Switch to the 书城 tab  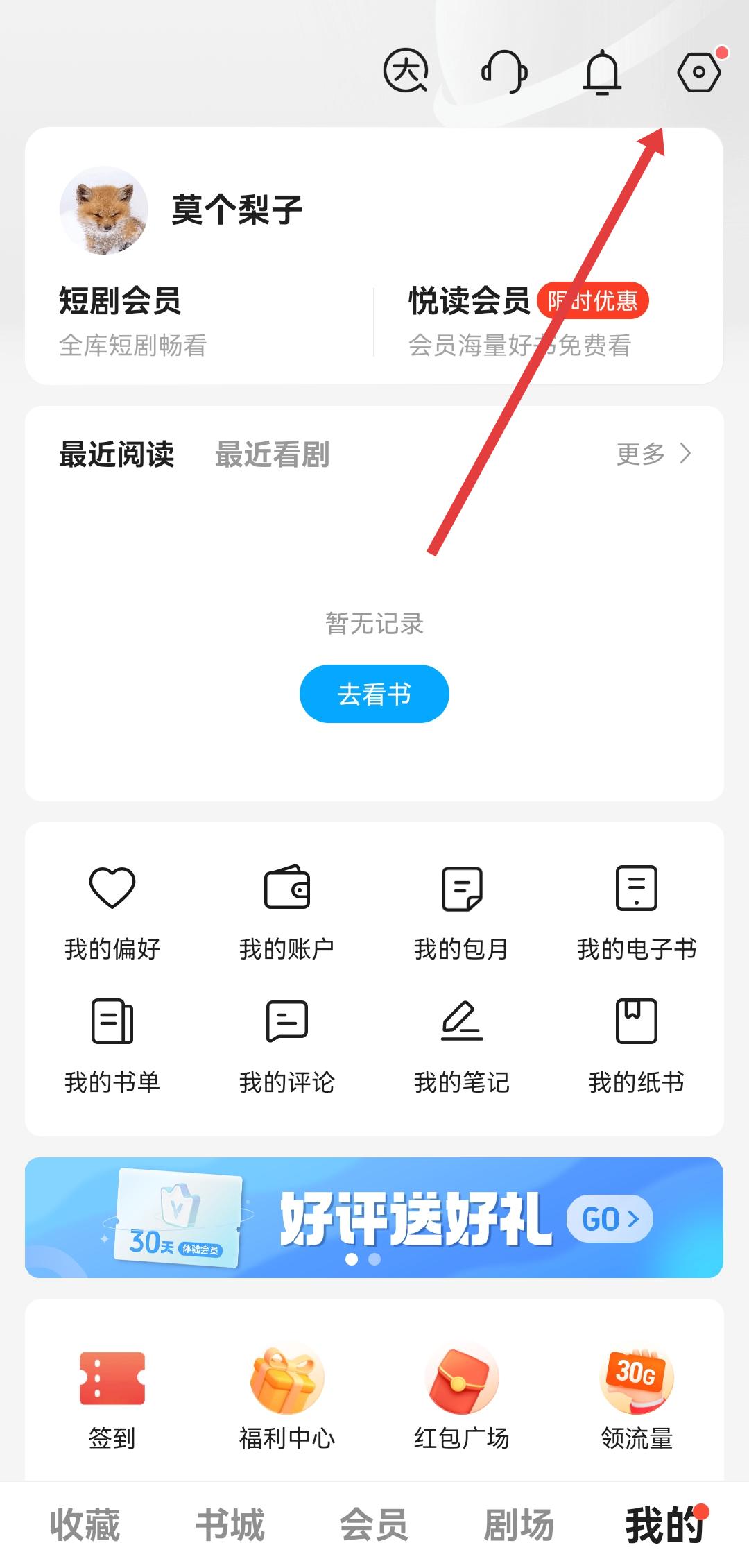click(x=230, y=1525)
